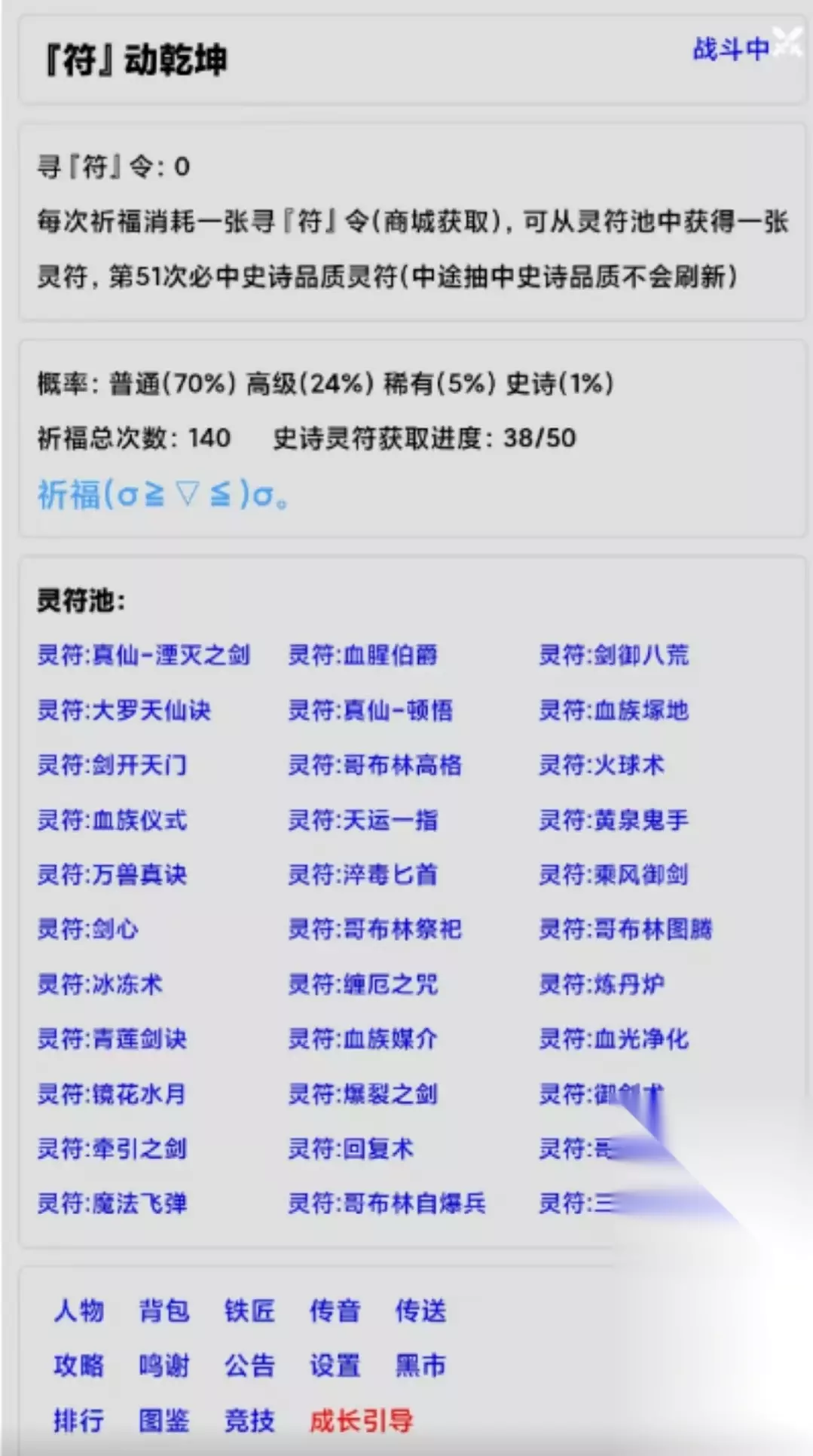View 灵符:黄泉鬼手
The image size is (813, 1456).
click(614, 820)
